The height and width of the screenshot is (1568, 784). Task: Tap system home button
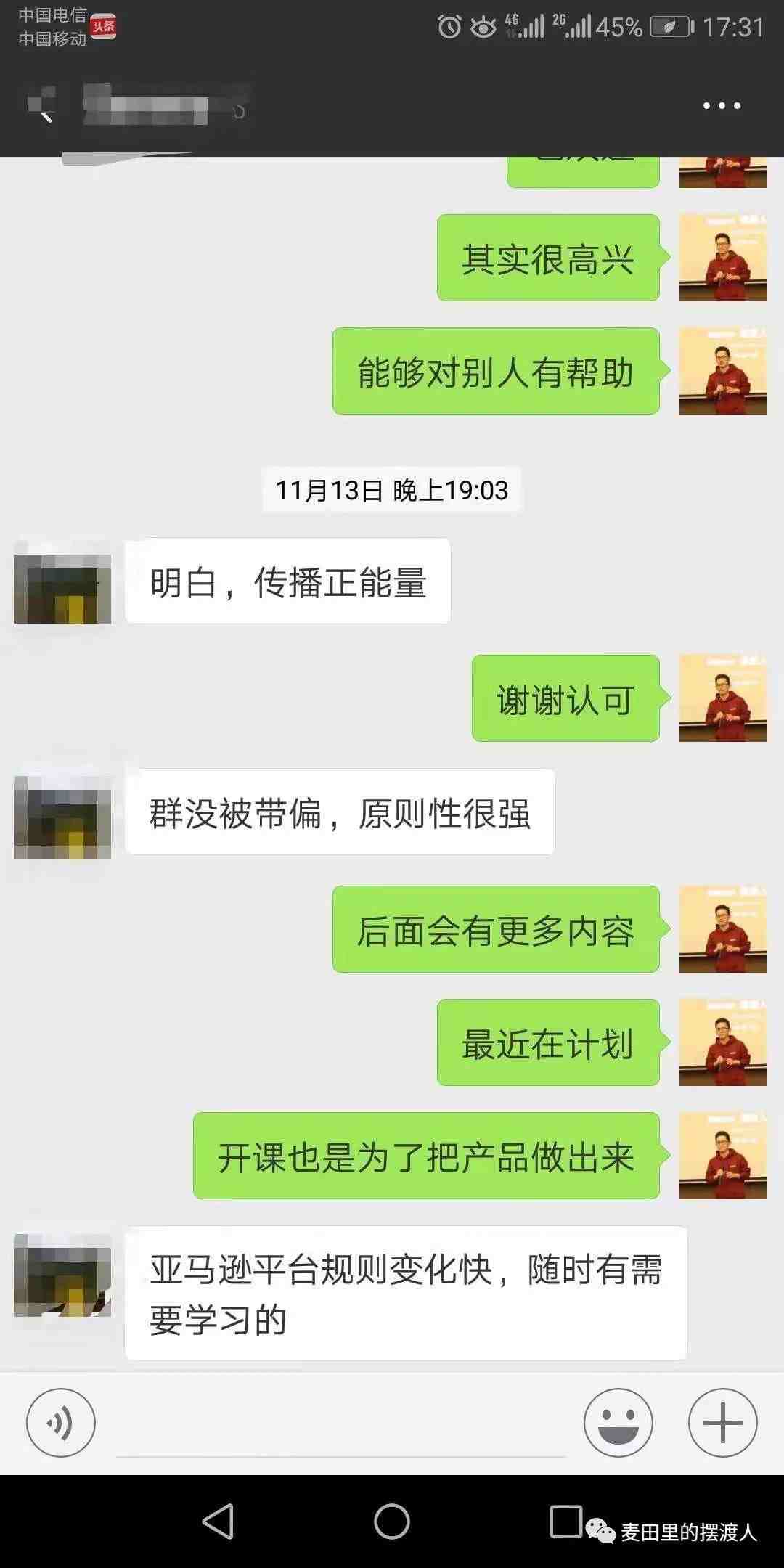(392, 1522)
